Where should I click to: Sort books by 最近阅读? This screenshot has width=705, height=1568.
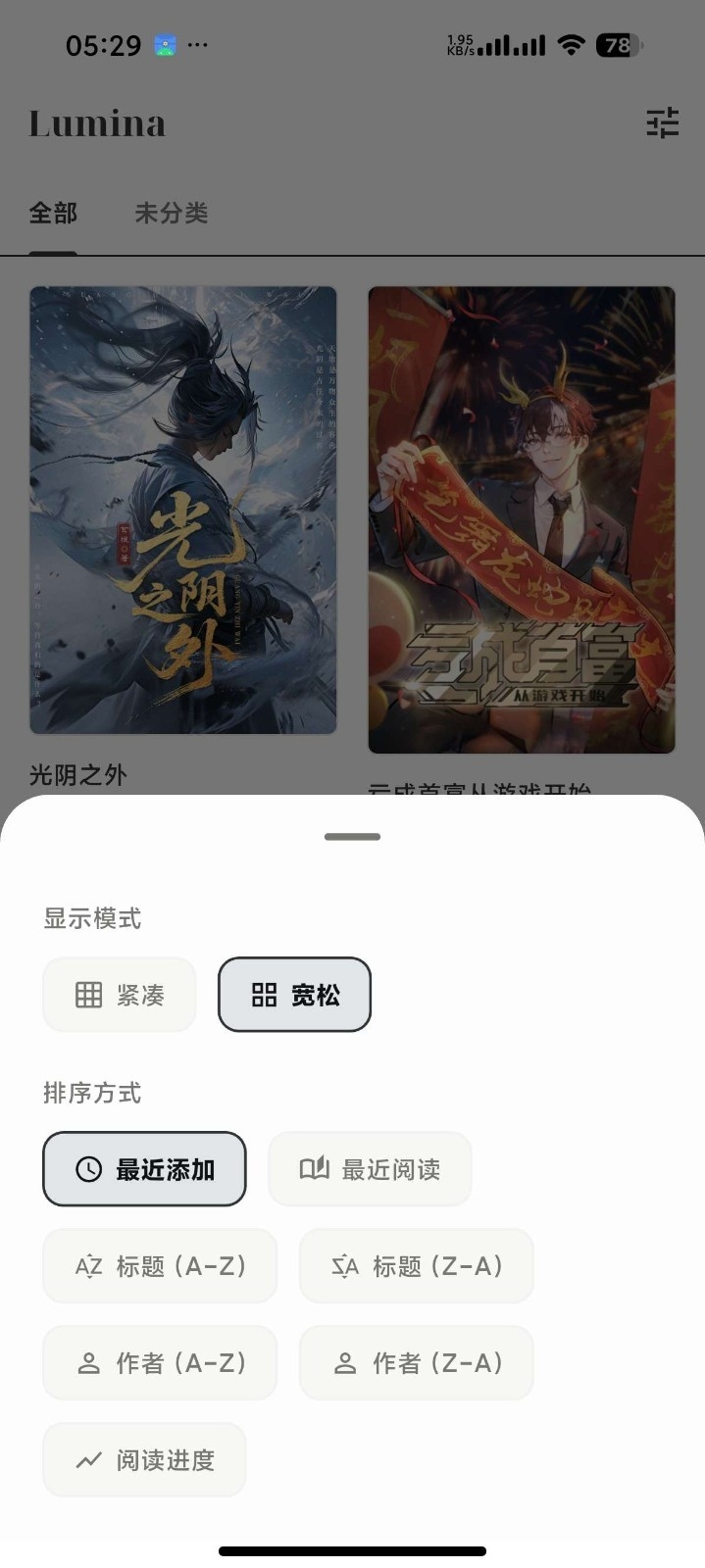(370, 1169)
